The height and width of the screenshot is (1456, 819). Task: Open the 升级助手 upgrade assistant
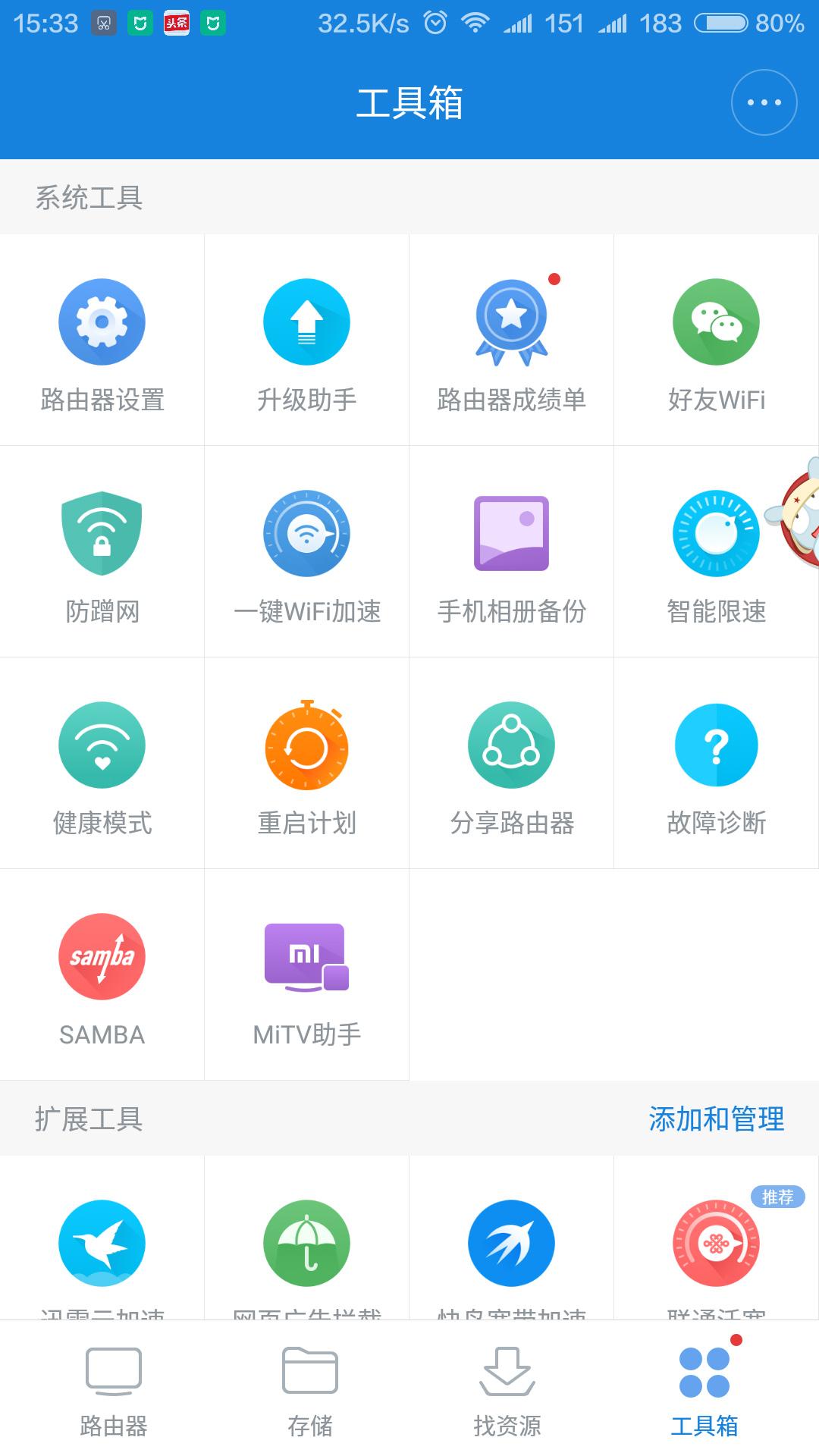point(306,341)
